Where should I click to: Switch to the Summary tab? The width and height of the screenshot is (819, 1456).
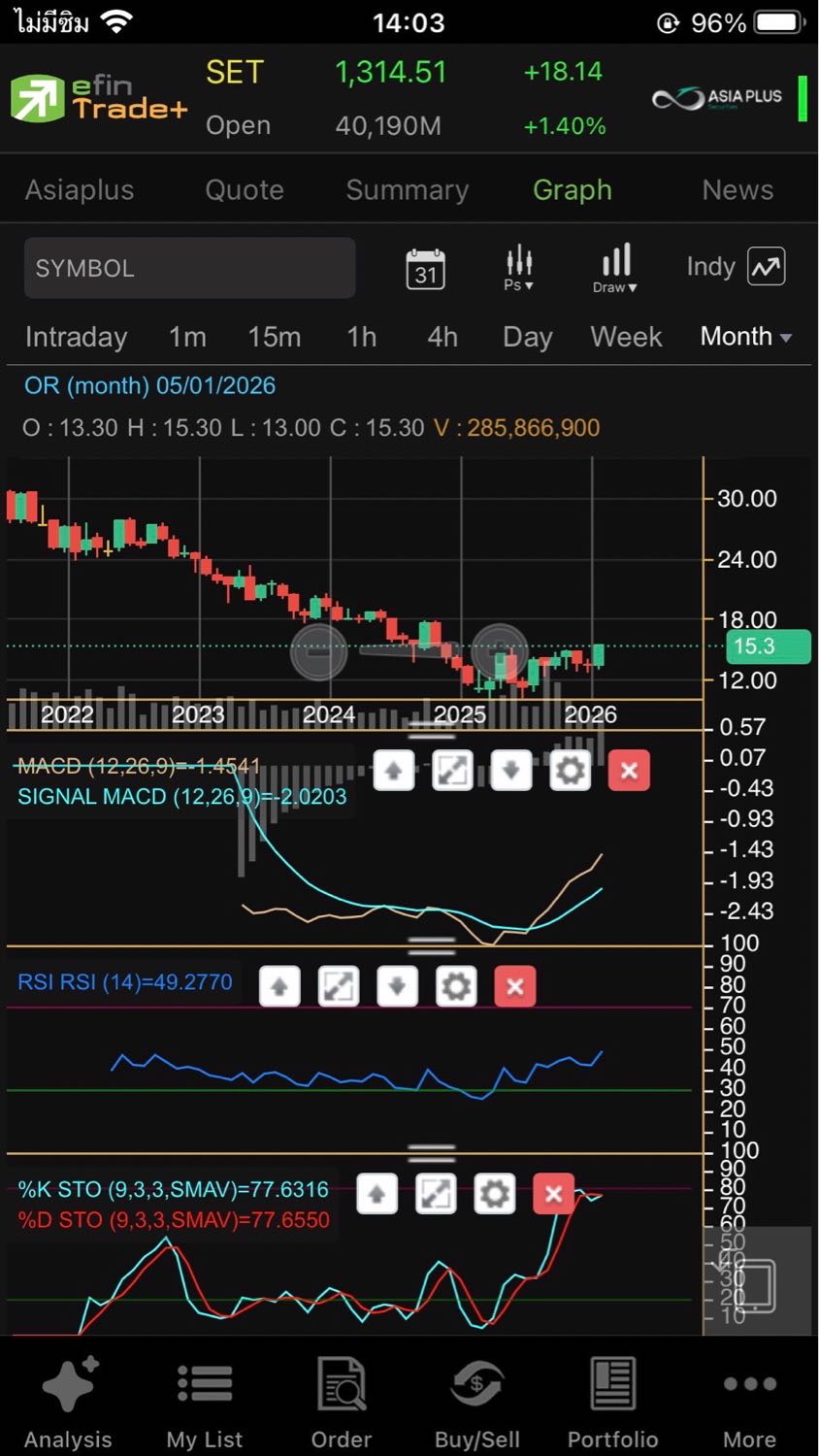click(407, 189)
